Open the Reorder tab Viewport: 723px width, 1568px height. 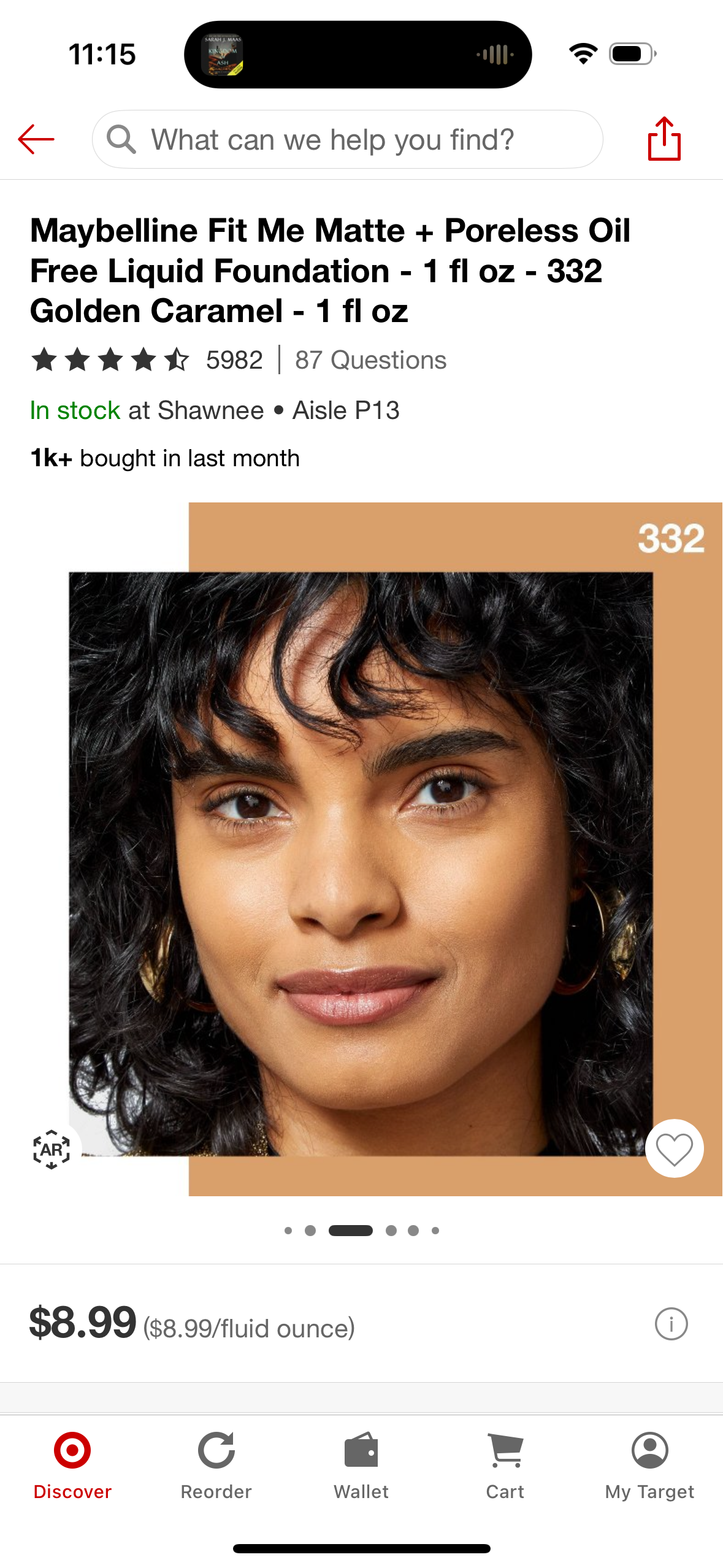click(x=216, y=1466)
